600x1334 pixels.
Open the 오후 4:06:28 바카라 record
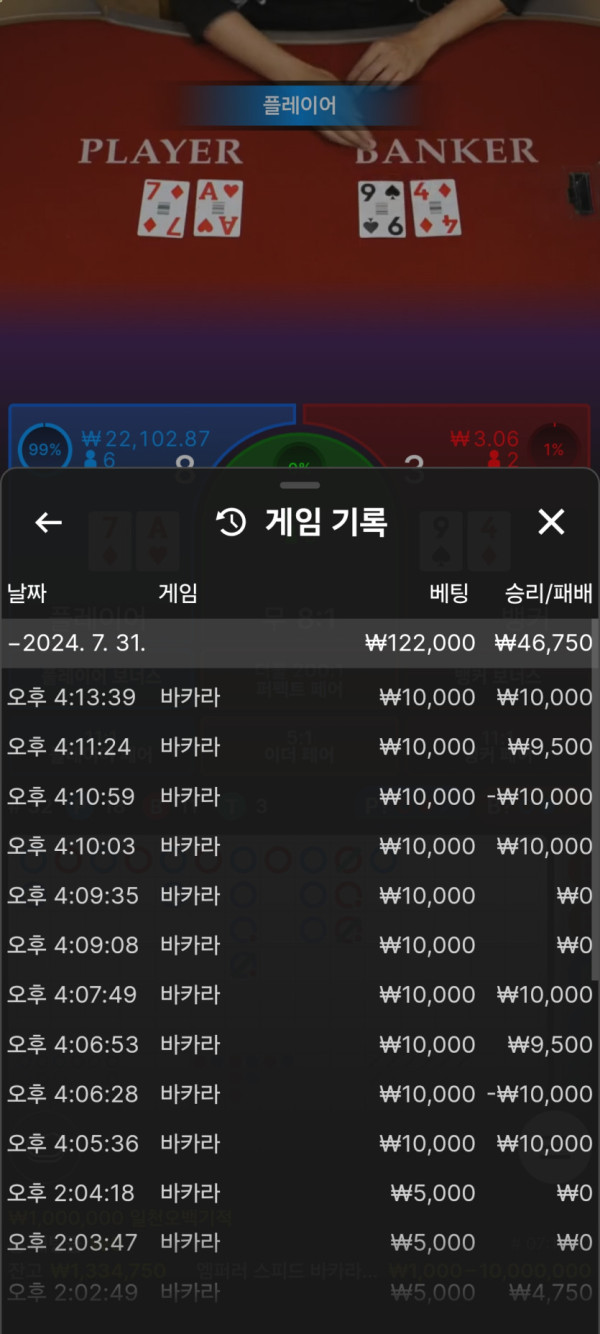click(300, 1094)
